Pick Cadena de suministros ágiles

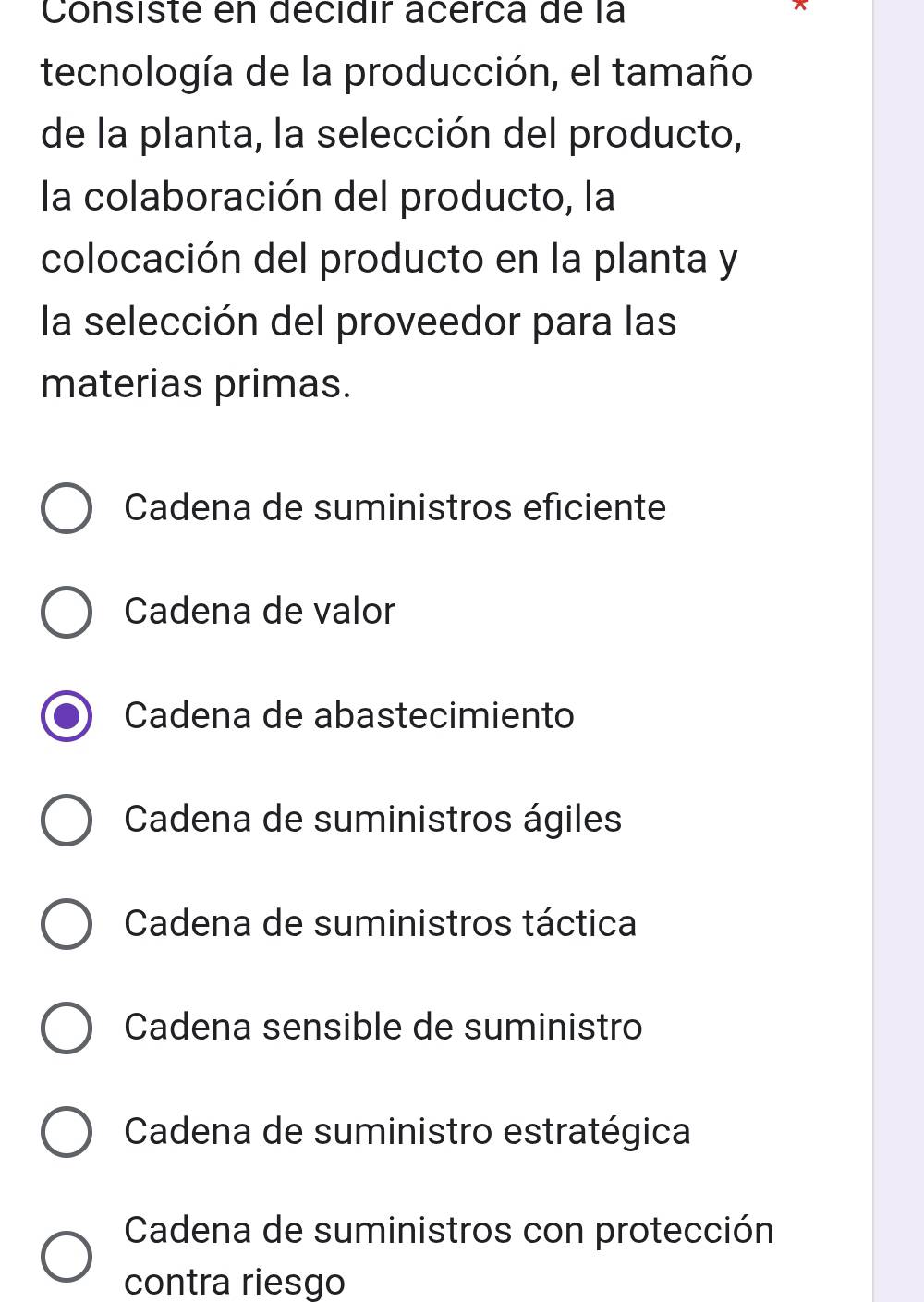67,820
